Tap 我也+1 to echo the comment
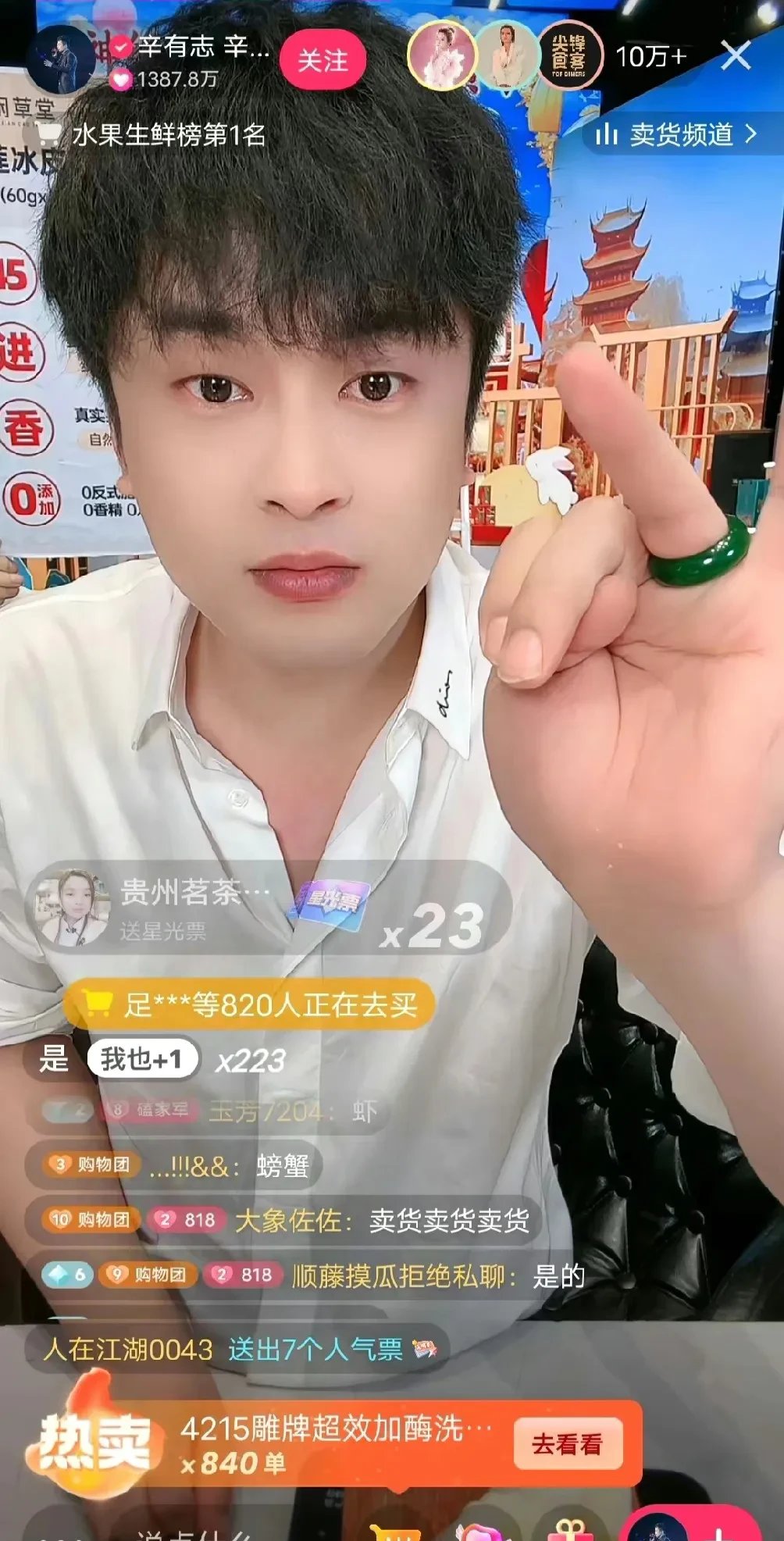The height and width of the screenshot is (1541, 784). (x=141, y=1059)
